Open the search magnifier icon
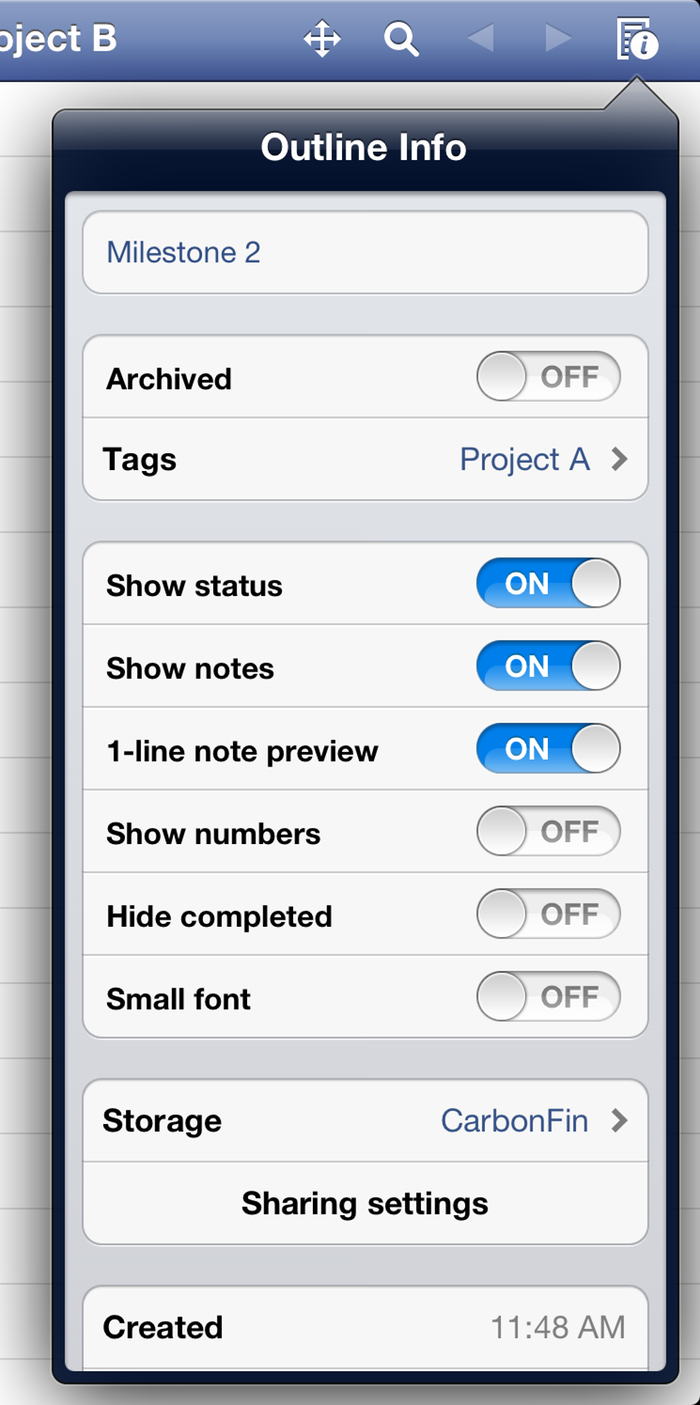Viewport: 700px width, 1405px height. (x=401, y=40)
